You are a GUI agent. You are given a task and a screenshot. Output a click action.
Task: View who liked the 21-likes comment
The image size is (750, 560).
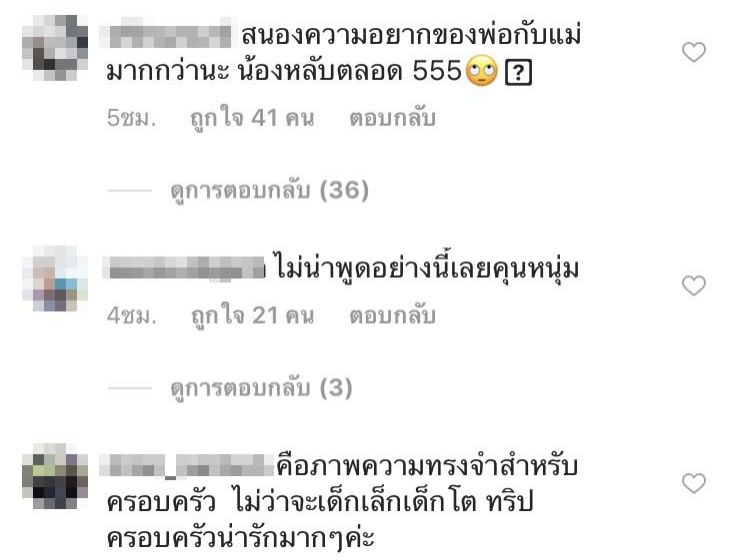coord(252,317)
